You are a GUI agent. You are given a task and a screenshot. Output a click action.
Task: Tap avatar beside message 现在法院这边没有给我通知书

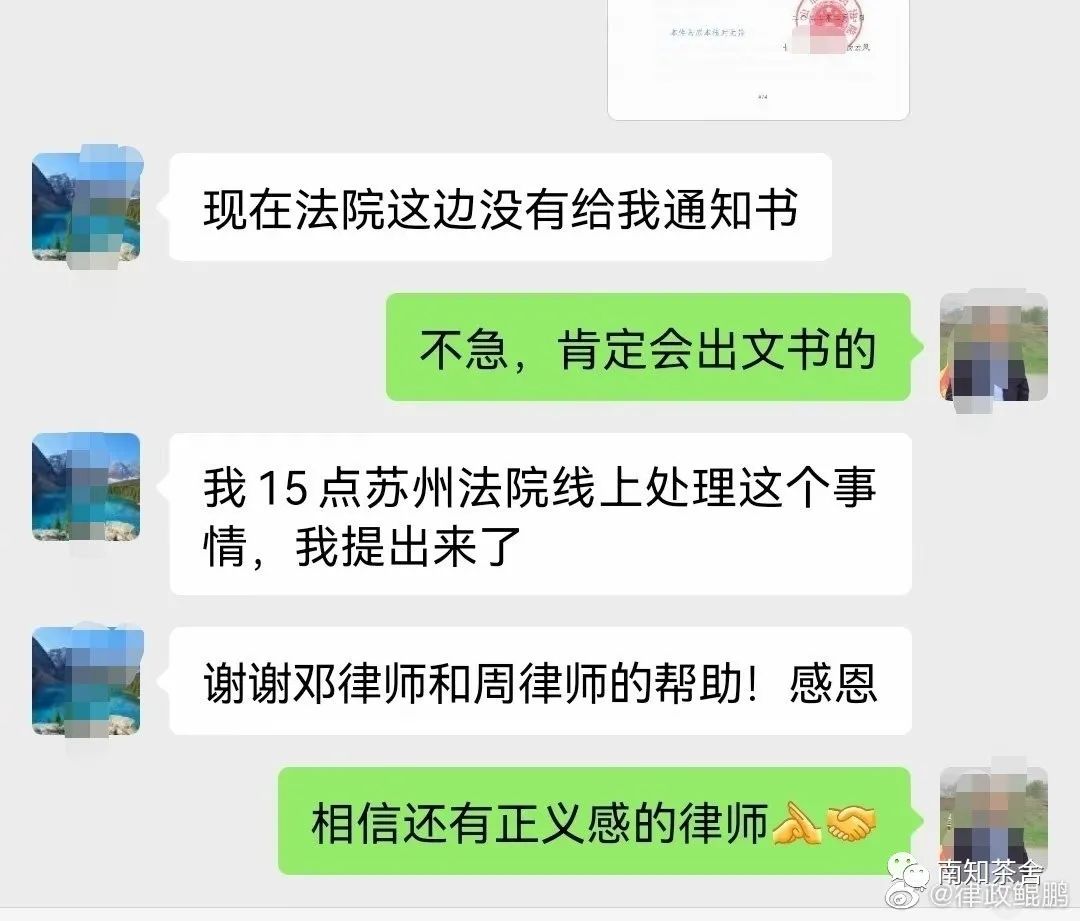pos(87,206)
